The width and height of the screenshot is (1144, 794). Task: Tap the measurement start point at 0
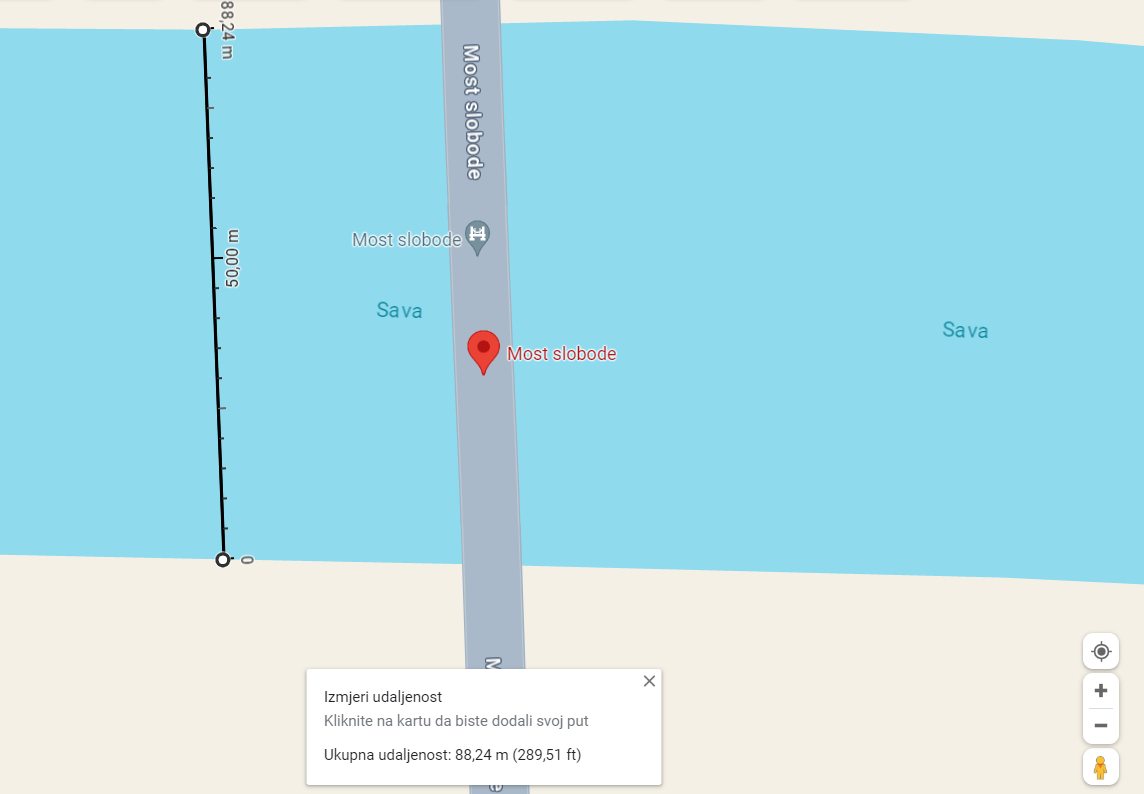coord(223,559)
